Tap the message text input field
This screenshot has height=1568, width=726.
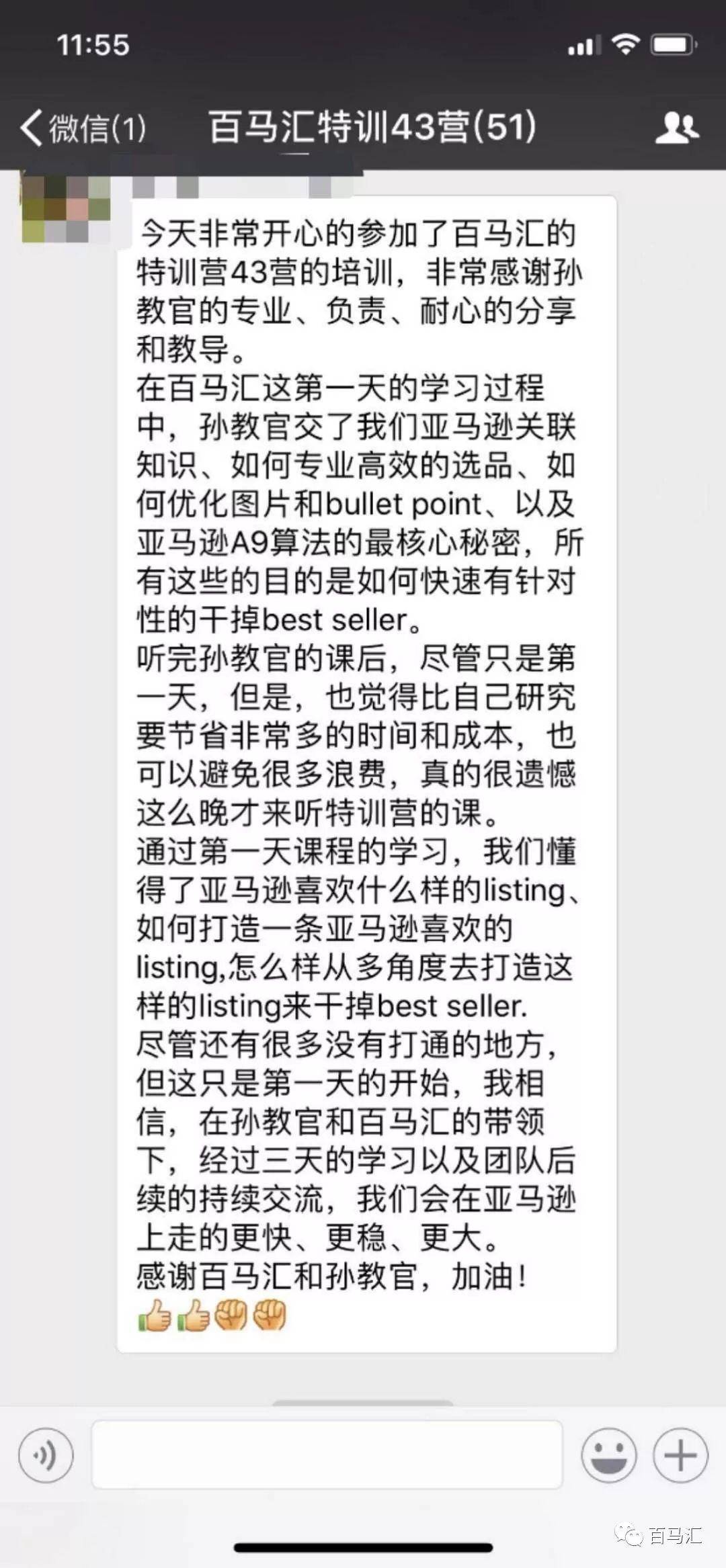click(327, 1455)
